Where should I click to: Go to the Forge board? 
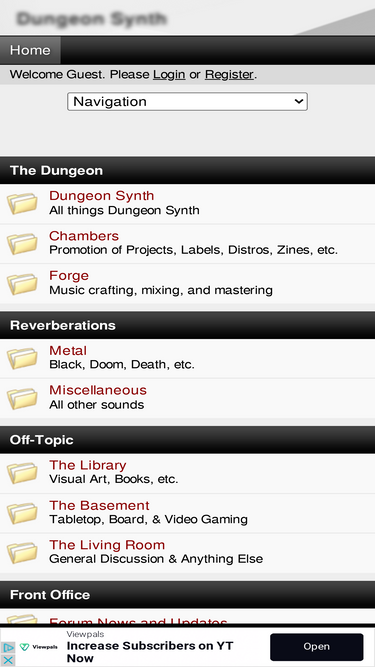click(x=69, y=276)
